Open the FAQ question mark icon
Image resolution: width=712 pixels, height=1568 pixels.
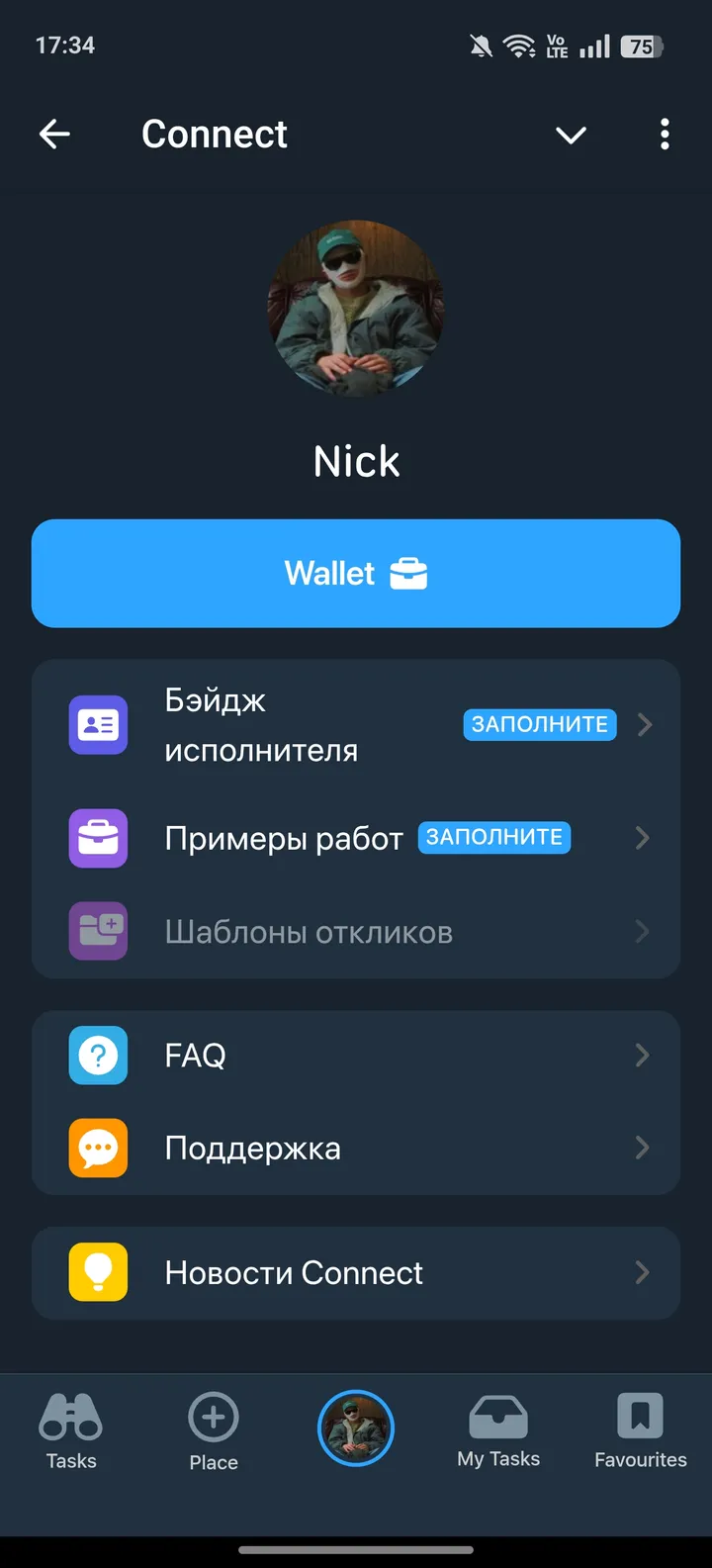click(97, 1055)
